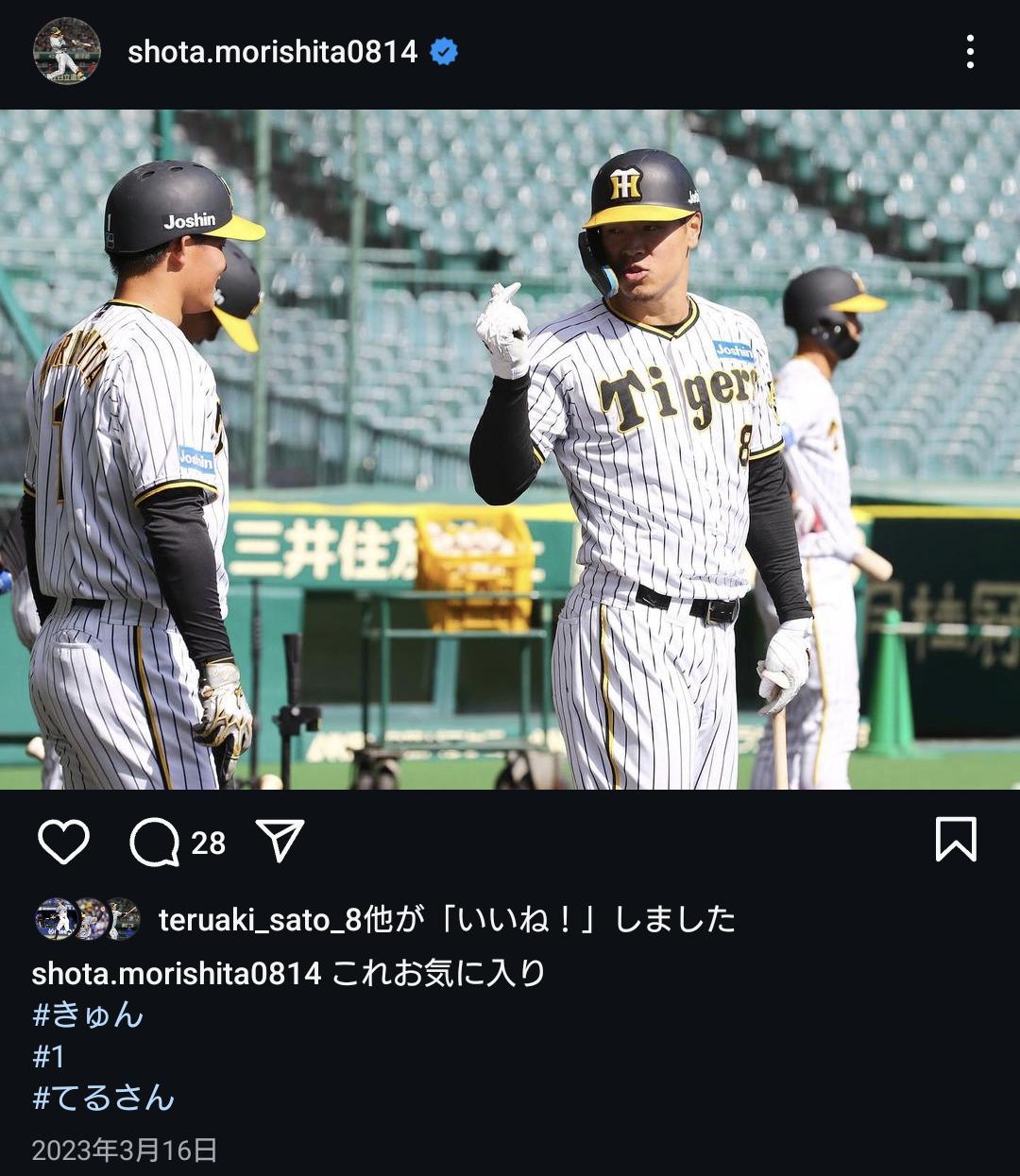This screenshot has height=1176, width=1020.
Task: Open the comments on this post
Action: coord(156,842)
